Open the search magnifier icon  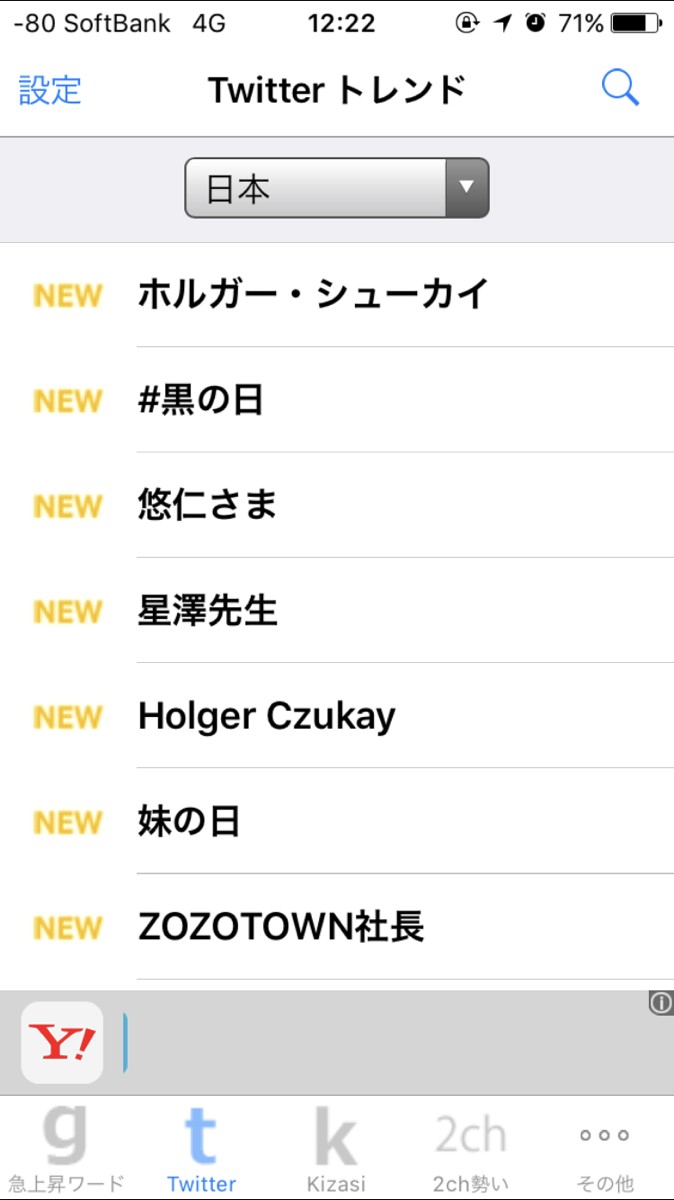click(620, 89)
